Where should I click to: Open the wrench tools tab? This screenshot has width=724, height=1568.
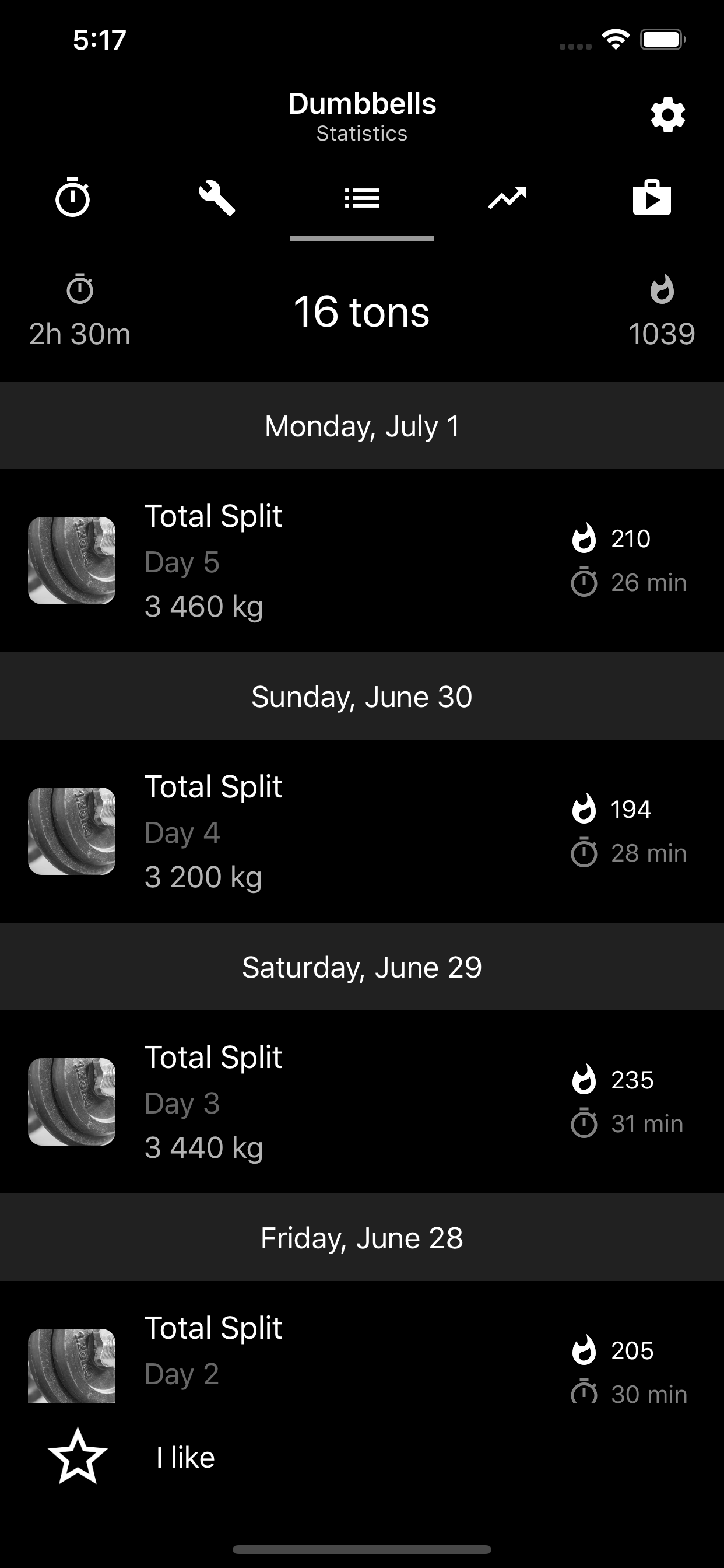click(217, 198)
